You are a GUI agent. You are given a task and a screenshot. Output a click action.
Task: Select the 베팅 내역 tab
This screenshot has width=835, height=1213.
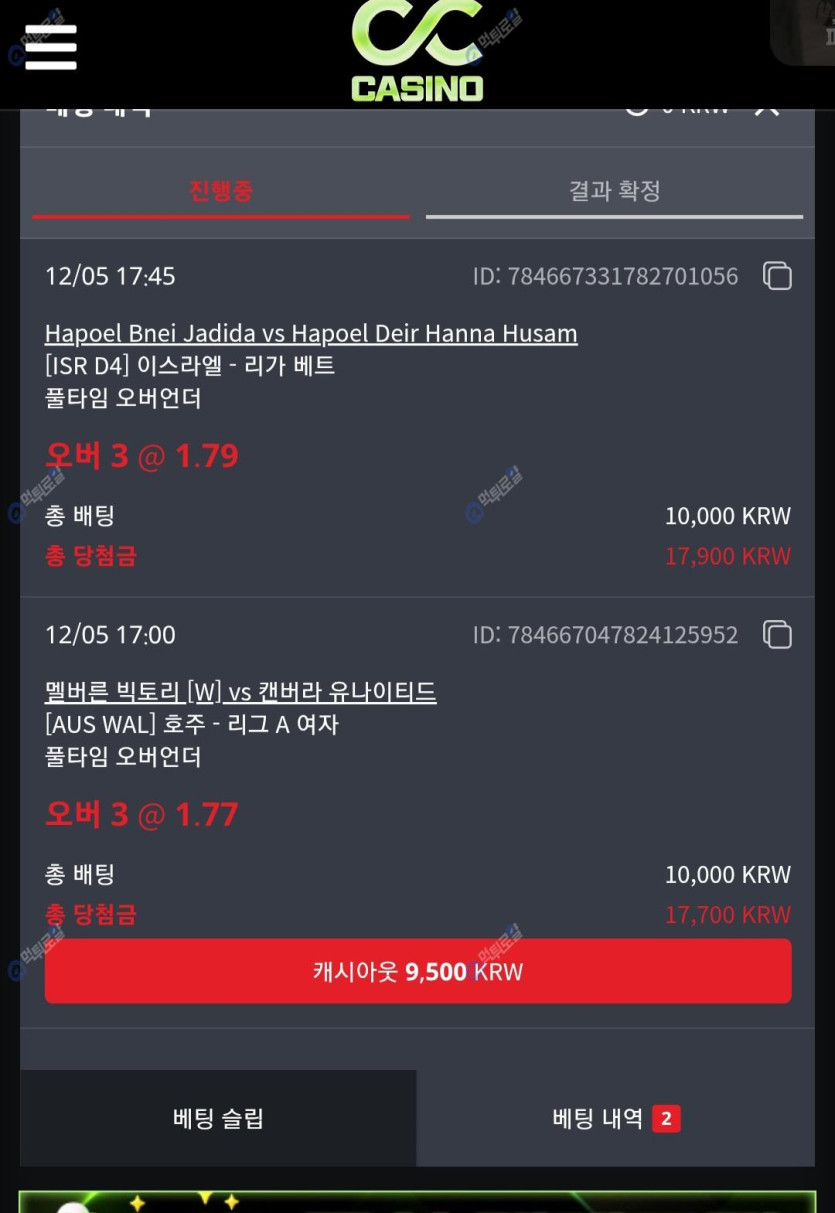click(x=615, y=1118)
